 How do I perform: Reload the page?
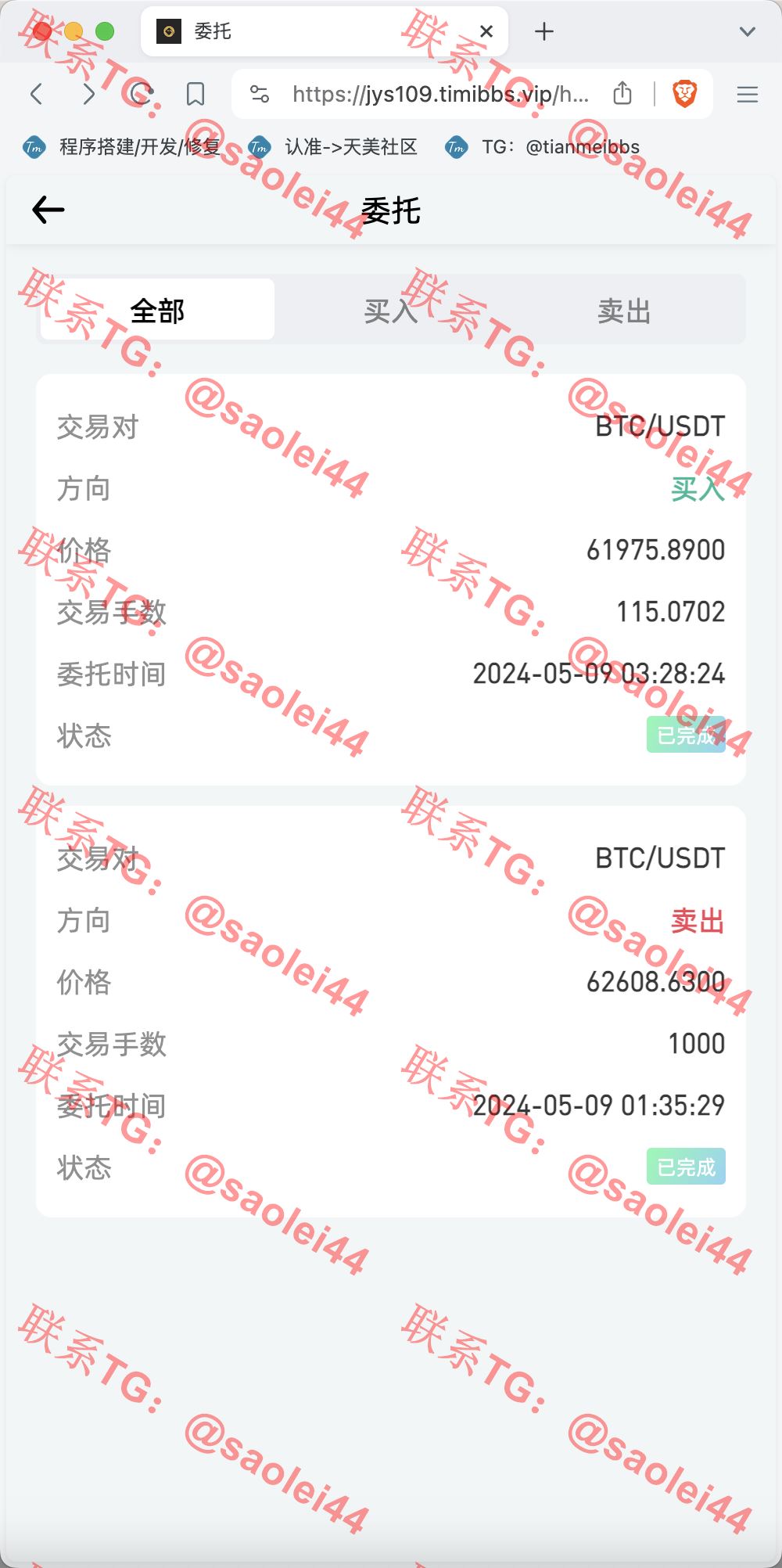click(x=141, y=95)
